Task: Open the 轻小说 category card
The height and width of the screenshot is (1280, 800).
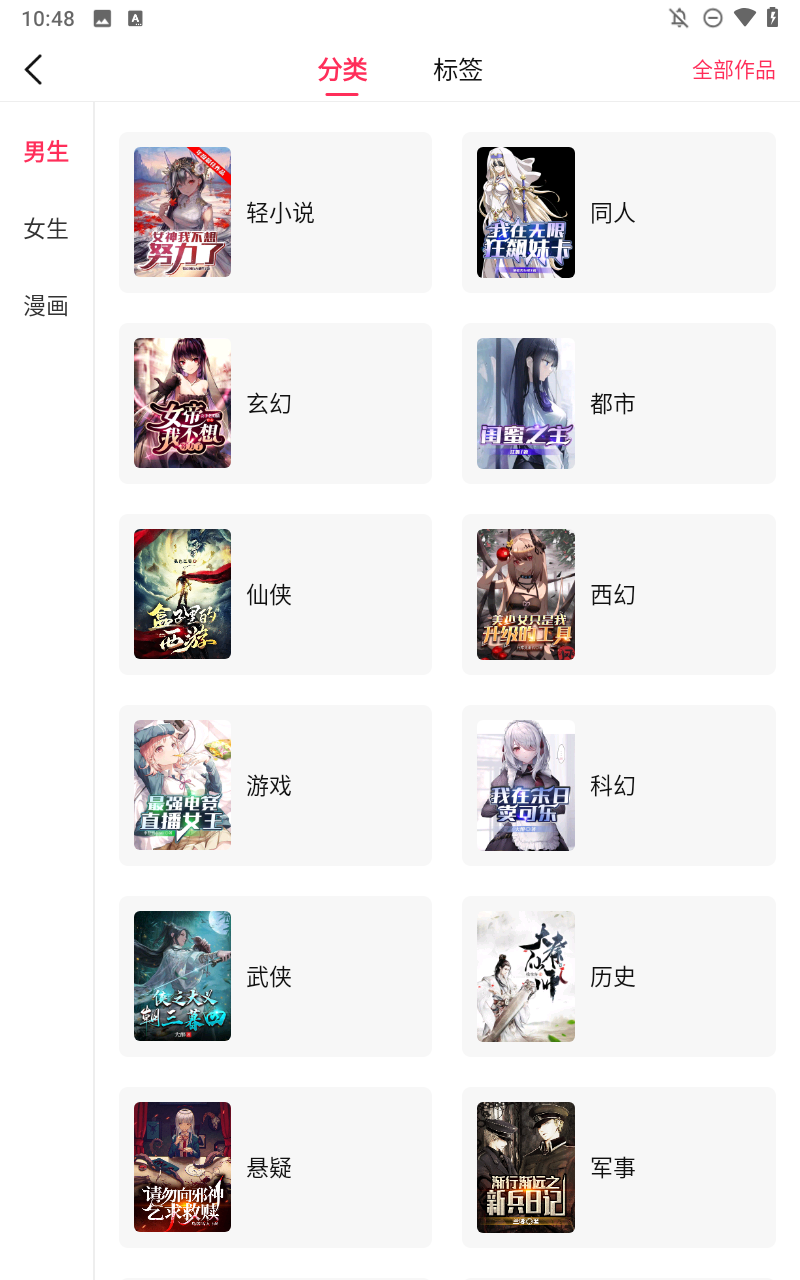Action: pos(275,213)
